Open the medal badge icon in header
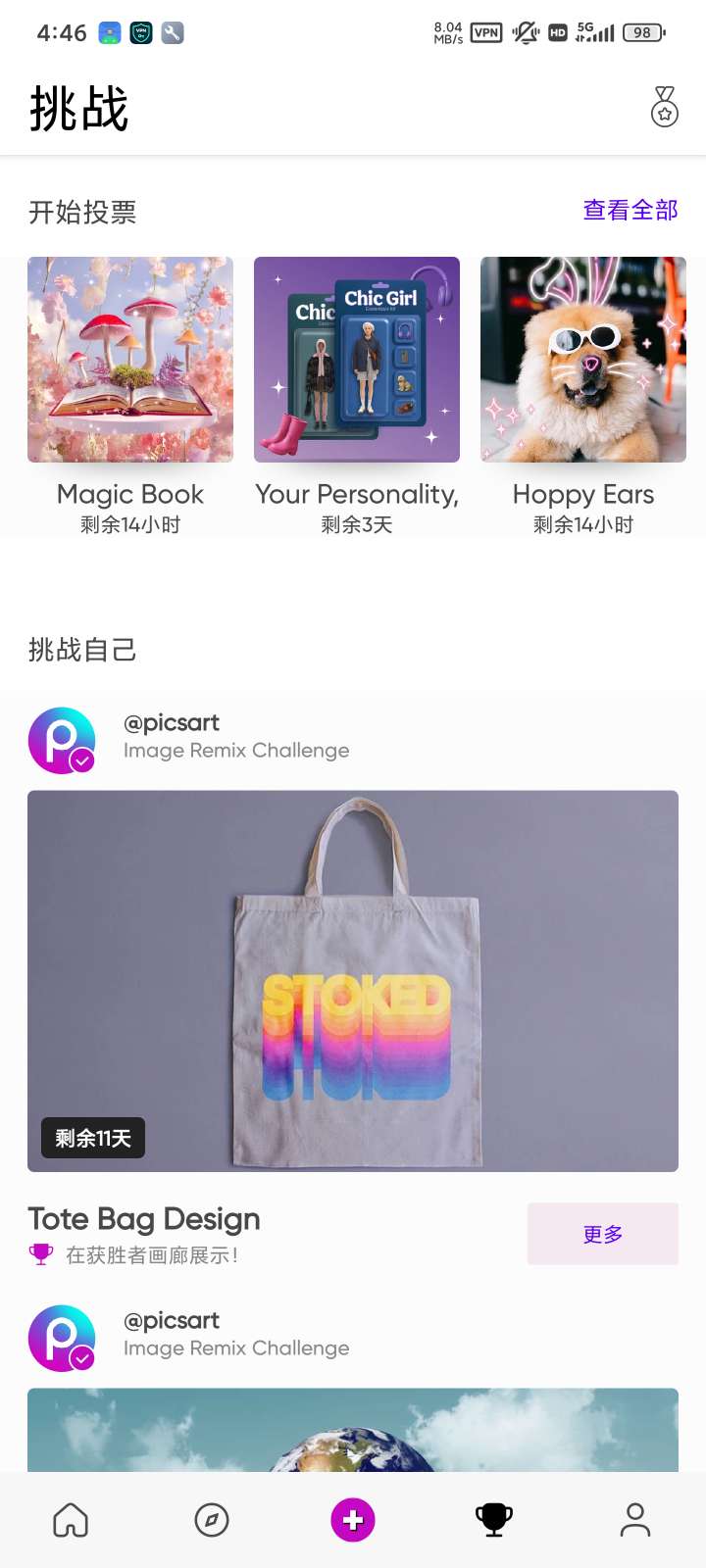The image size is (706, 1568). [665, 107]
